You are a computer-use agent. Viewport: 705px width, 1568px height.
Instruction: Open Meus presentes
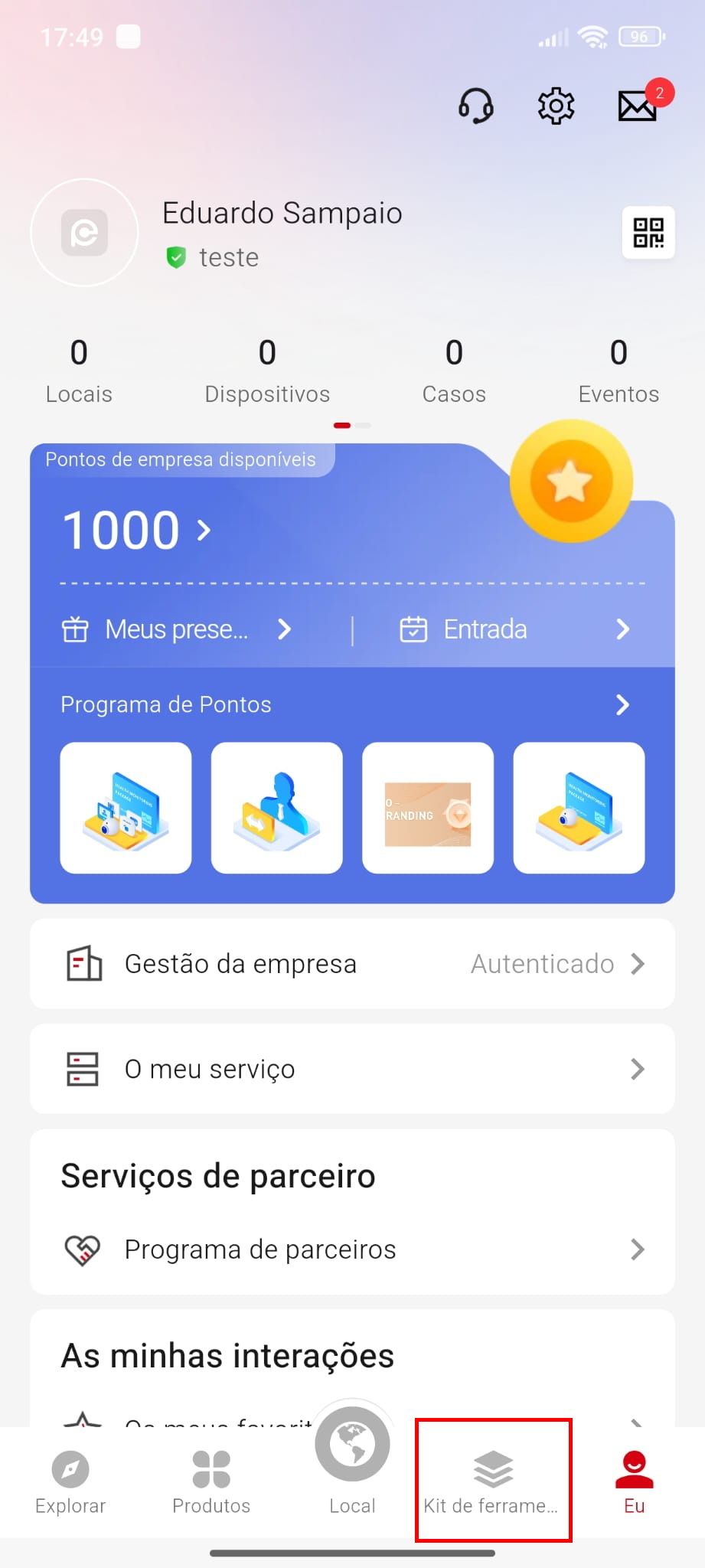(x=177, y=629)
